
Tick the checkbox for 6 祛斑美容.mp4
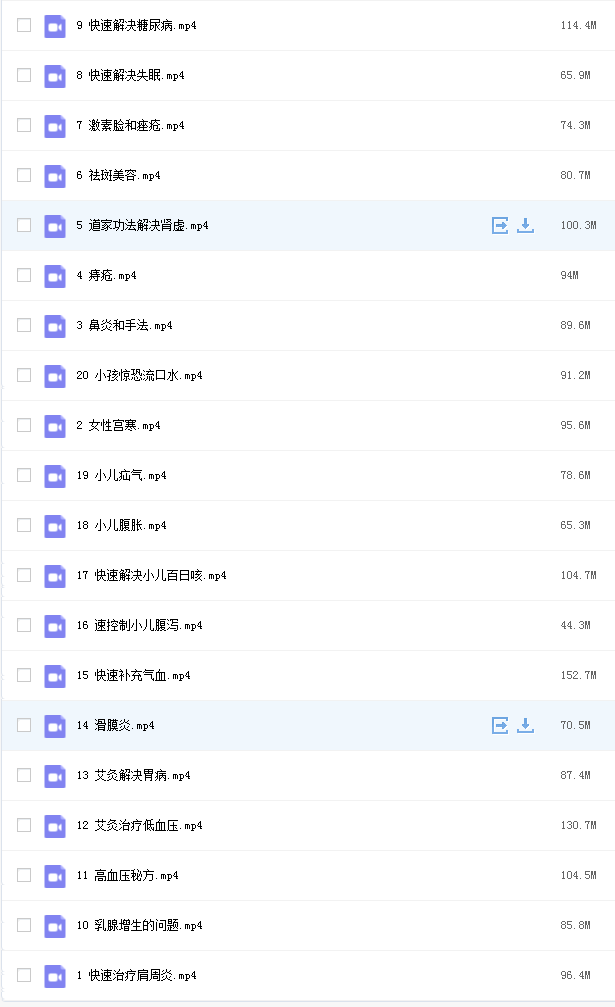click(24, 175)
